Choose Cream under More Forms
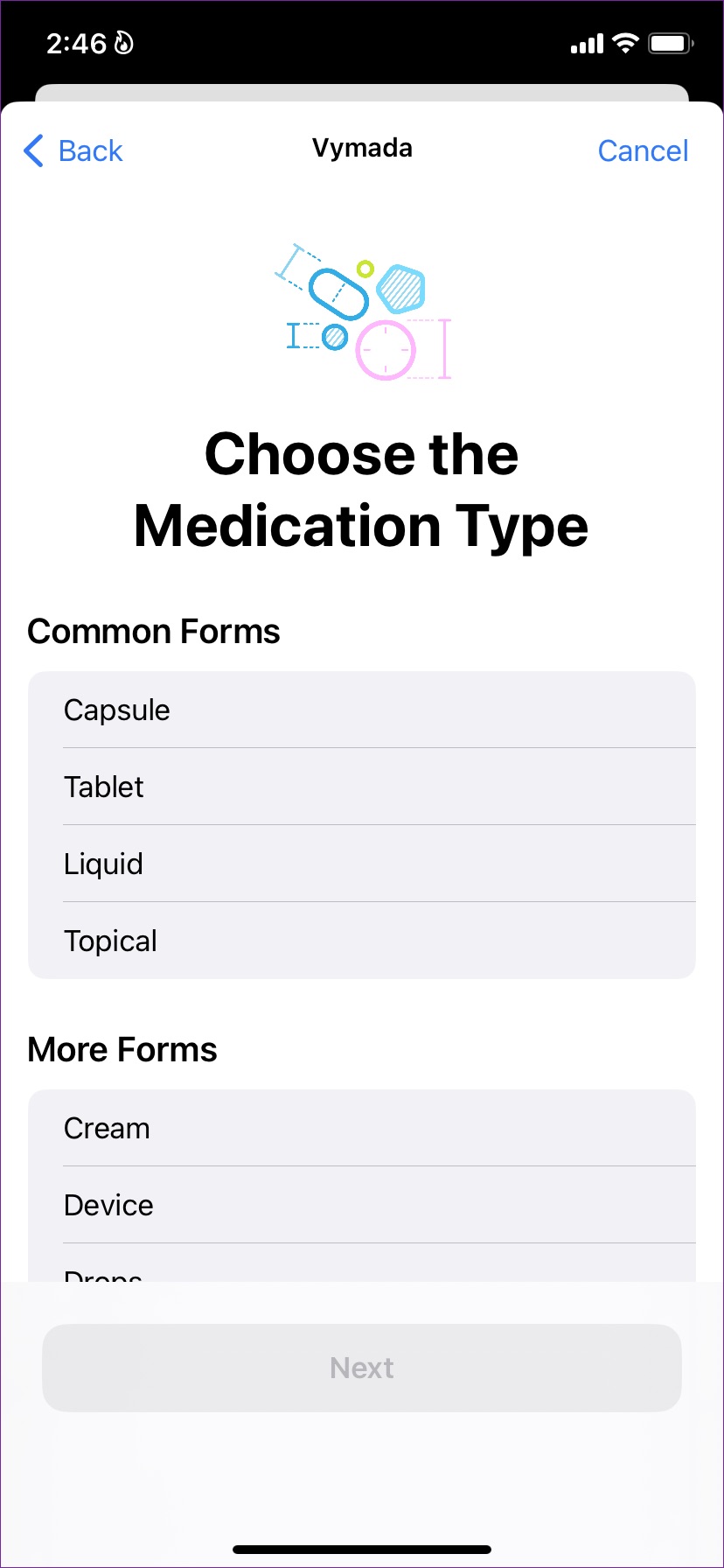Screen dimensions: 724x1568 tap(361, 1128)
